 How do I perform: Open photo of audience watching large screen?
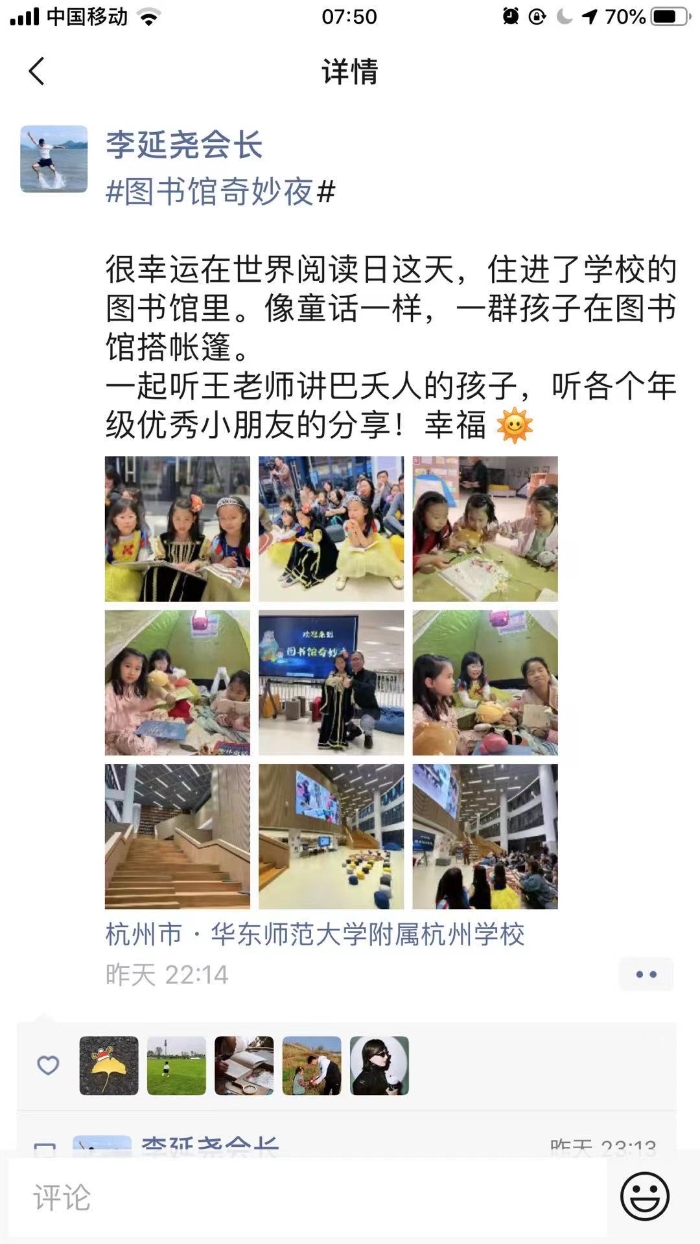tap(485, 837)
